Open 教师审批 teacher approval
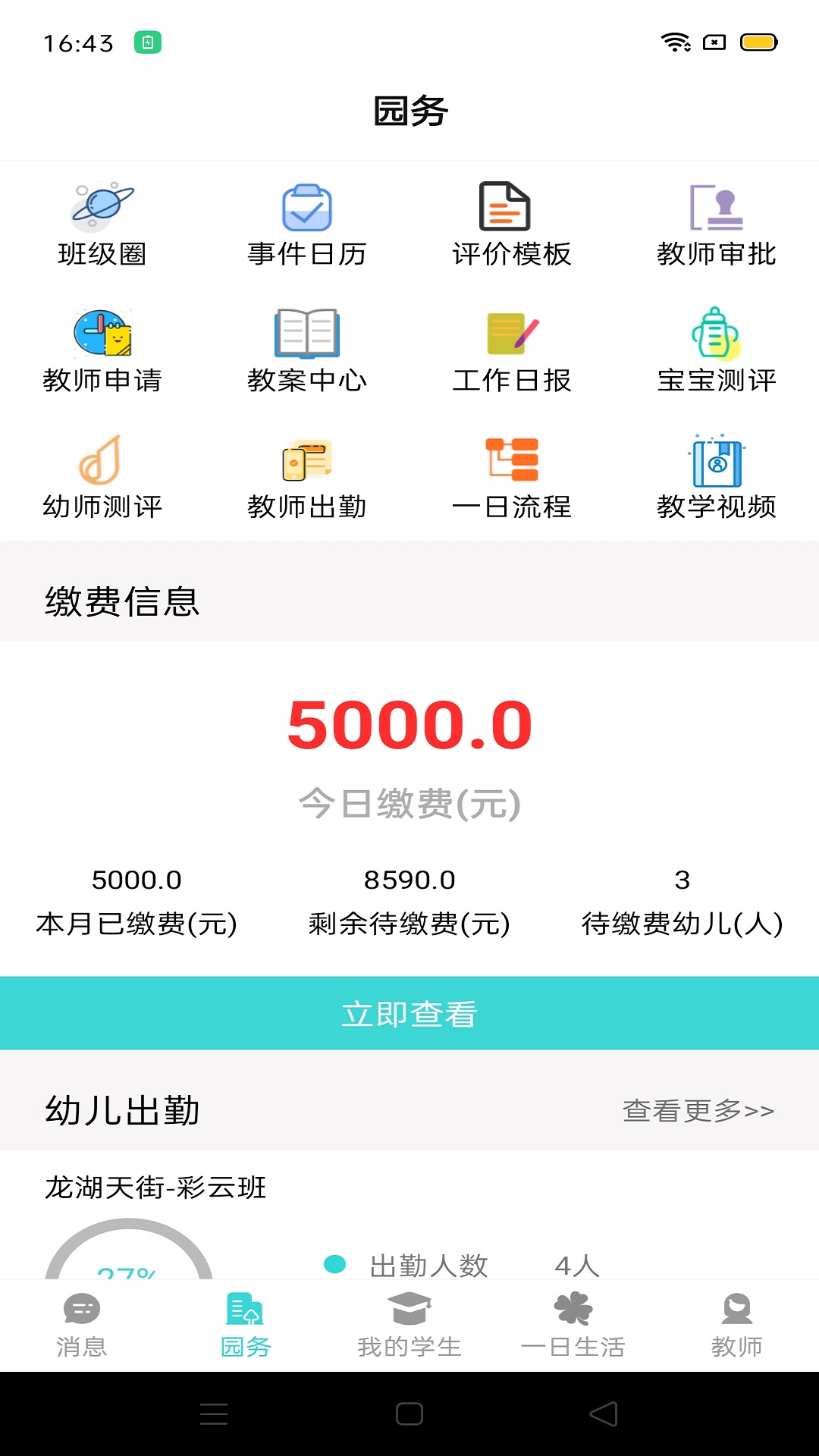819x1456 pixels. [x=717, y=224]
